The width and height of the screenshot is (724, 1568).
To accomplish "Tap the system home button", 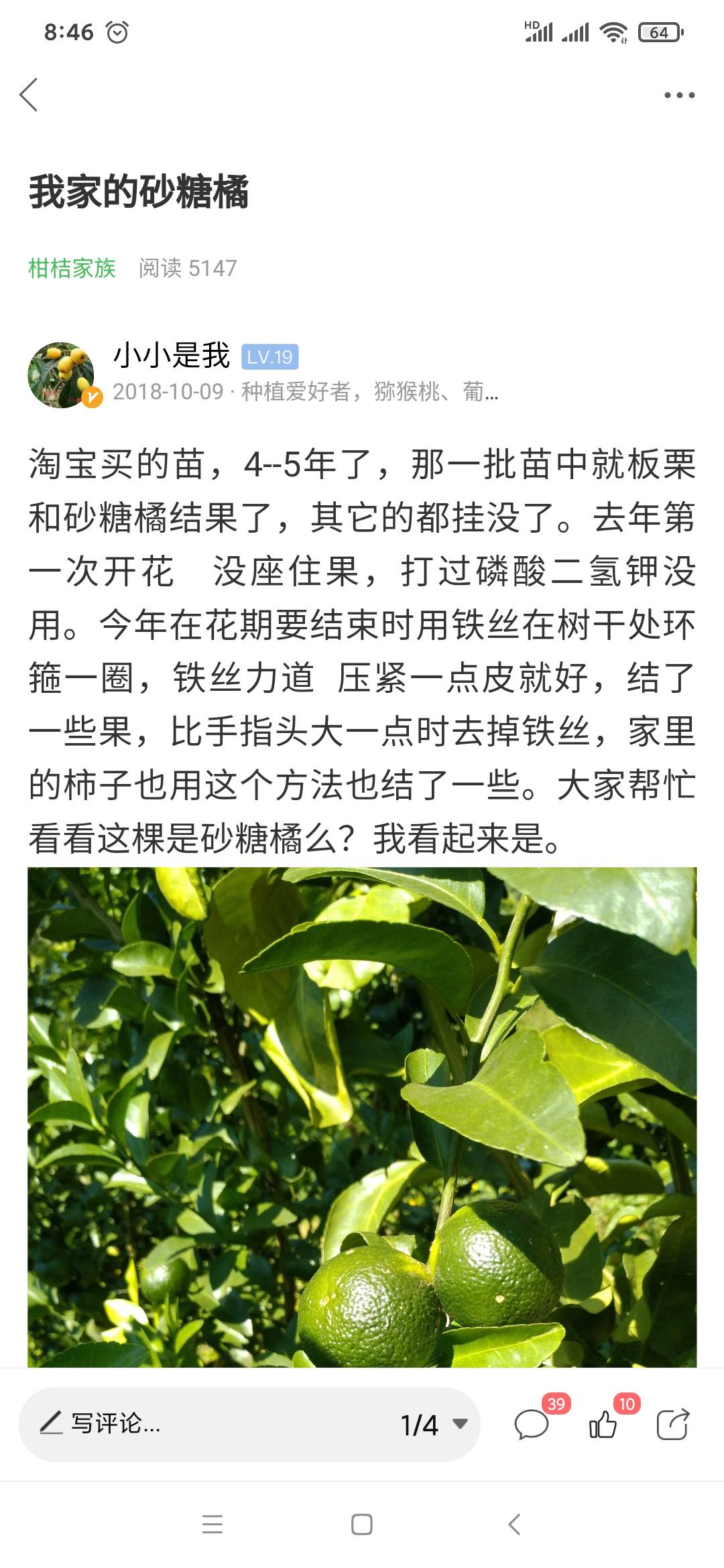I will pyautogui.click(x=362, y=1524).
